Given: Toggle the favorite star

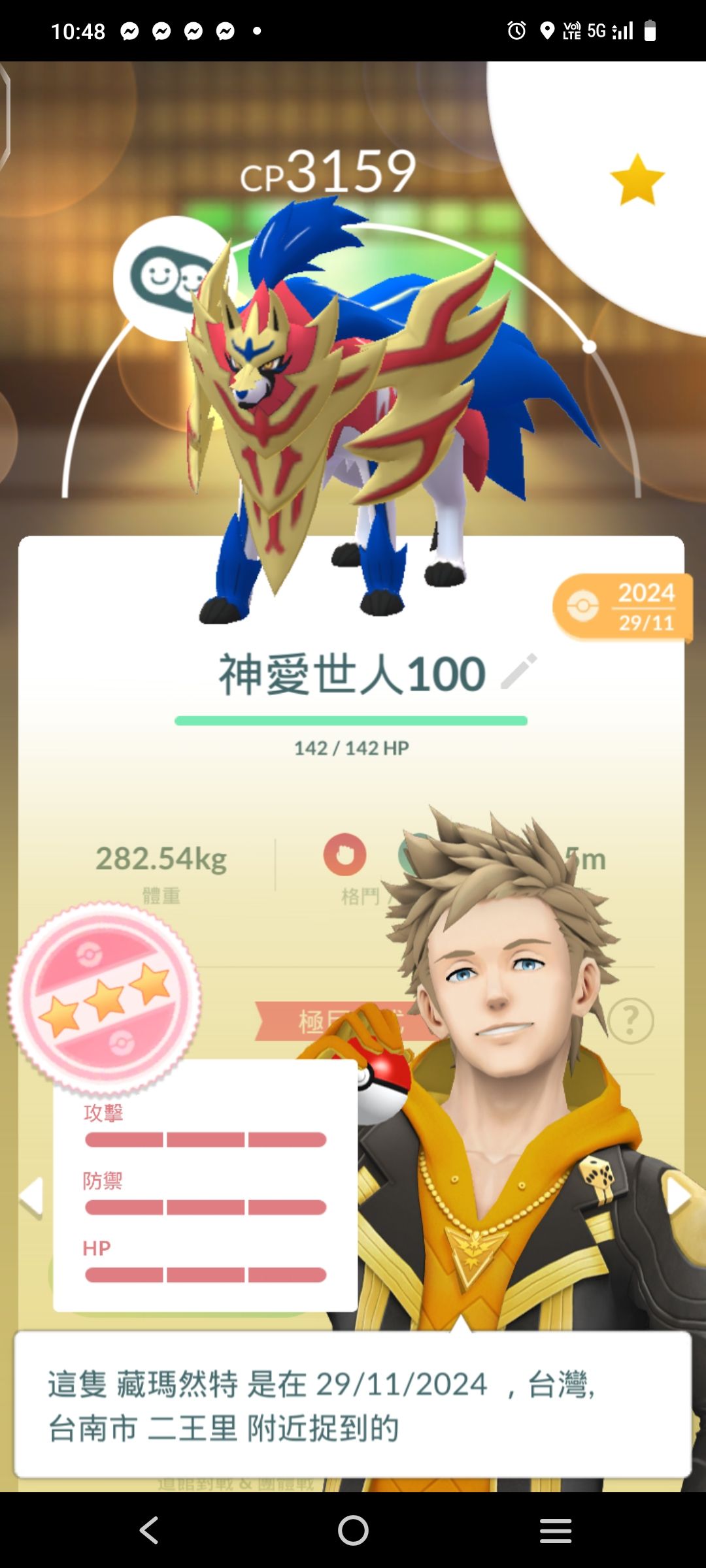Looking at the screenshot, I should pyautogui.click(x=637, y=180).
